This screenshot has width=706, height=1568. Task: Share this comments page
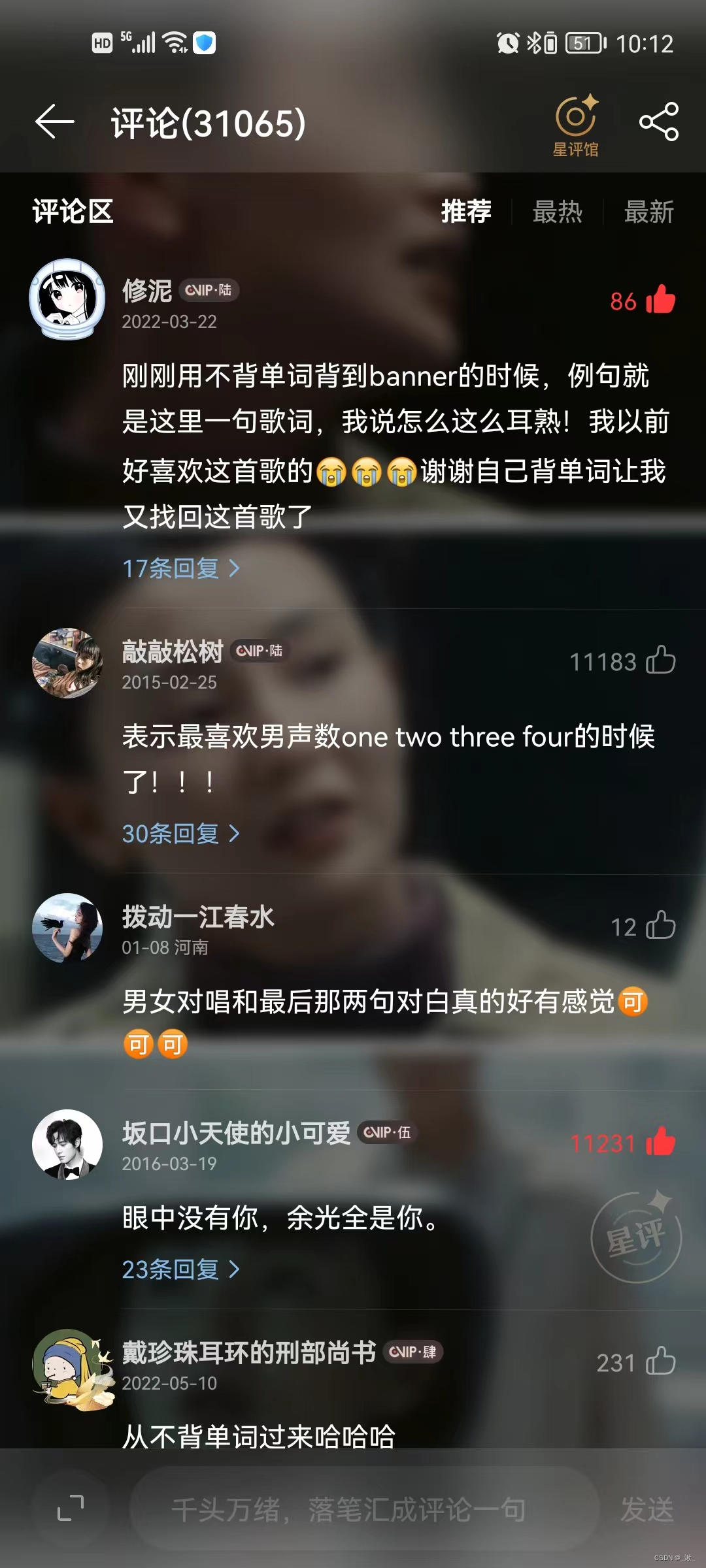(x=658, y=122)
